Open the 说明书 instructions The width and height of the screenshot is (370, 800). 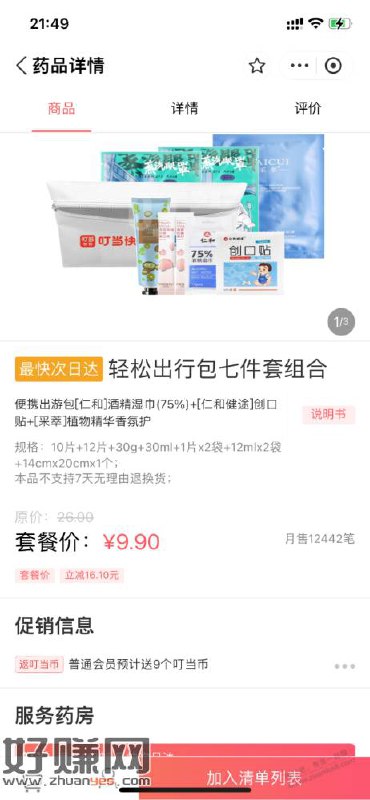pyautogui.click(x=328, y=414)
